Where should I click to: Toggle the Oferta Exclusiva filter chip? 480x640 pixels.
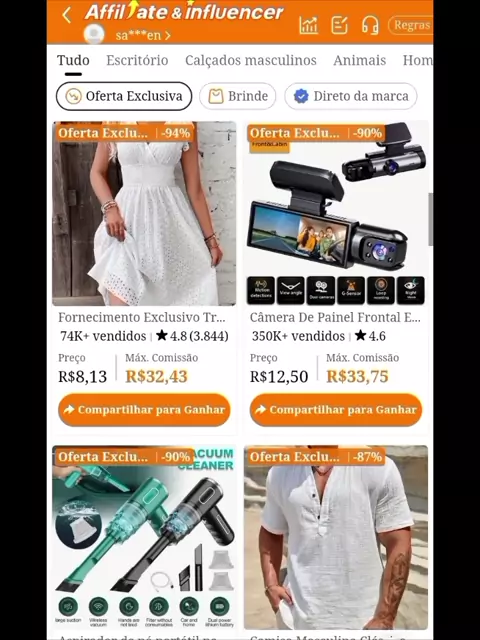pos(124,96)
